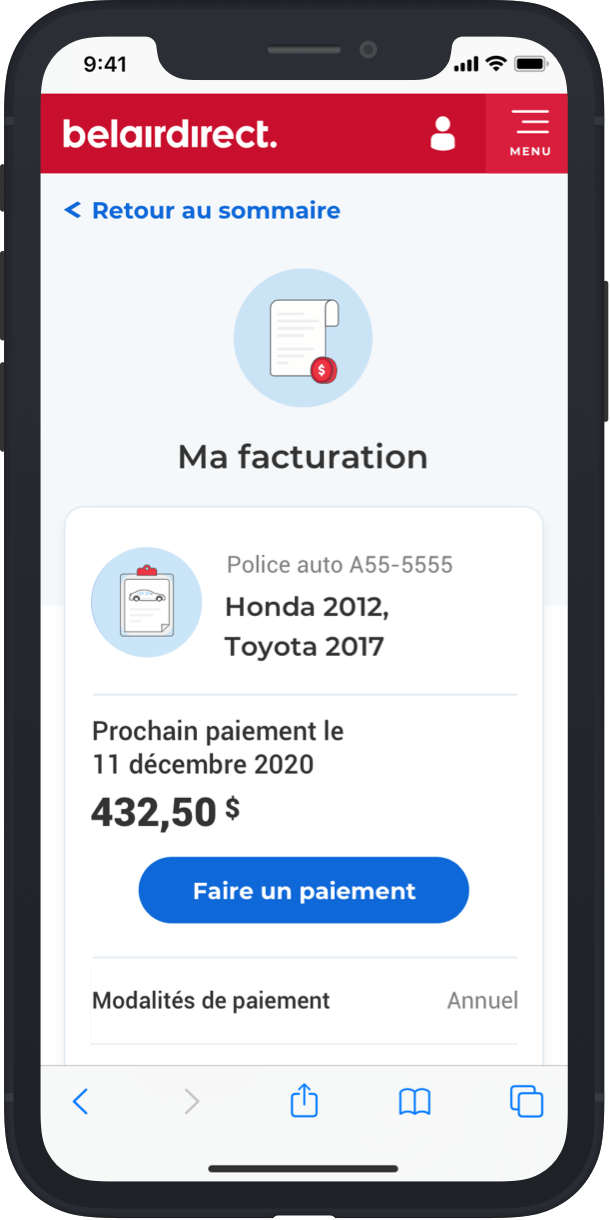
Task: Go back via Retour au sommaire
Action: coord(202,210)
